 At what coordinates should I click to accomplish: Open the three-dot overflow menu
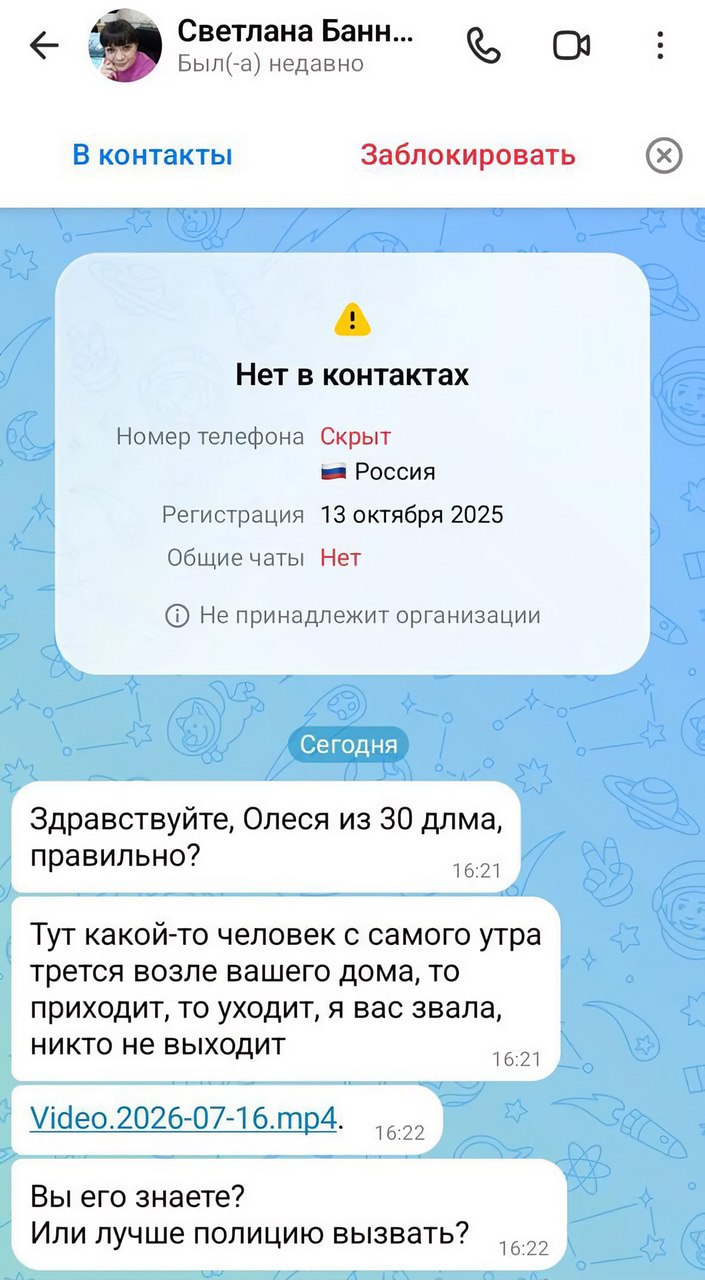660,46
